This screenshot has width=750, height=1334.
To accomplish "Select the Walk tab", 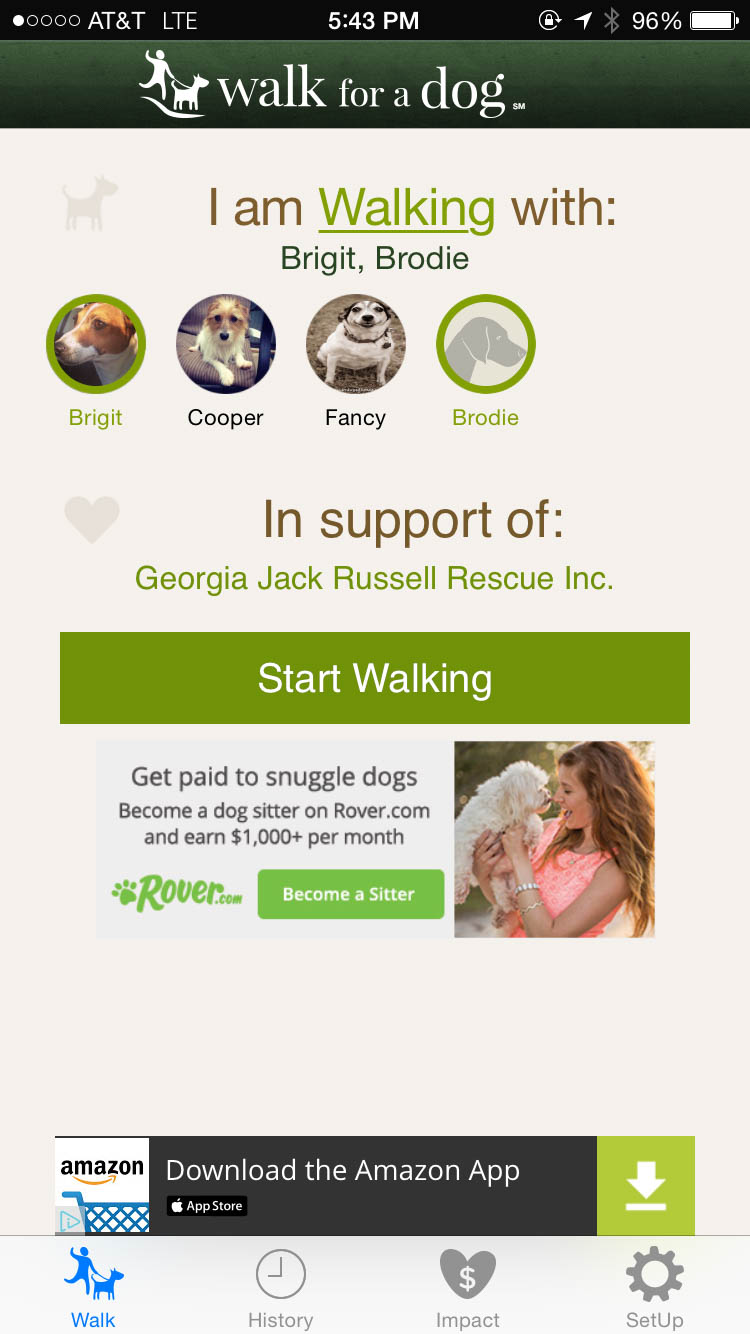I will [94, 1288].
